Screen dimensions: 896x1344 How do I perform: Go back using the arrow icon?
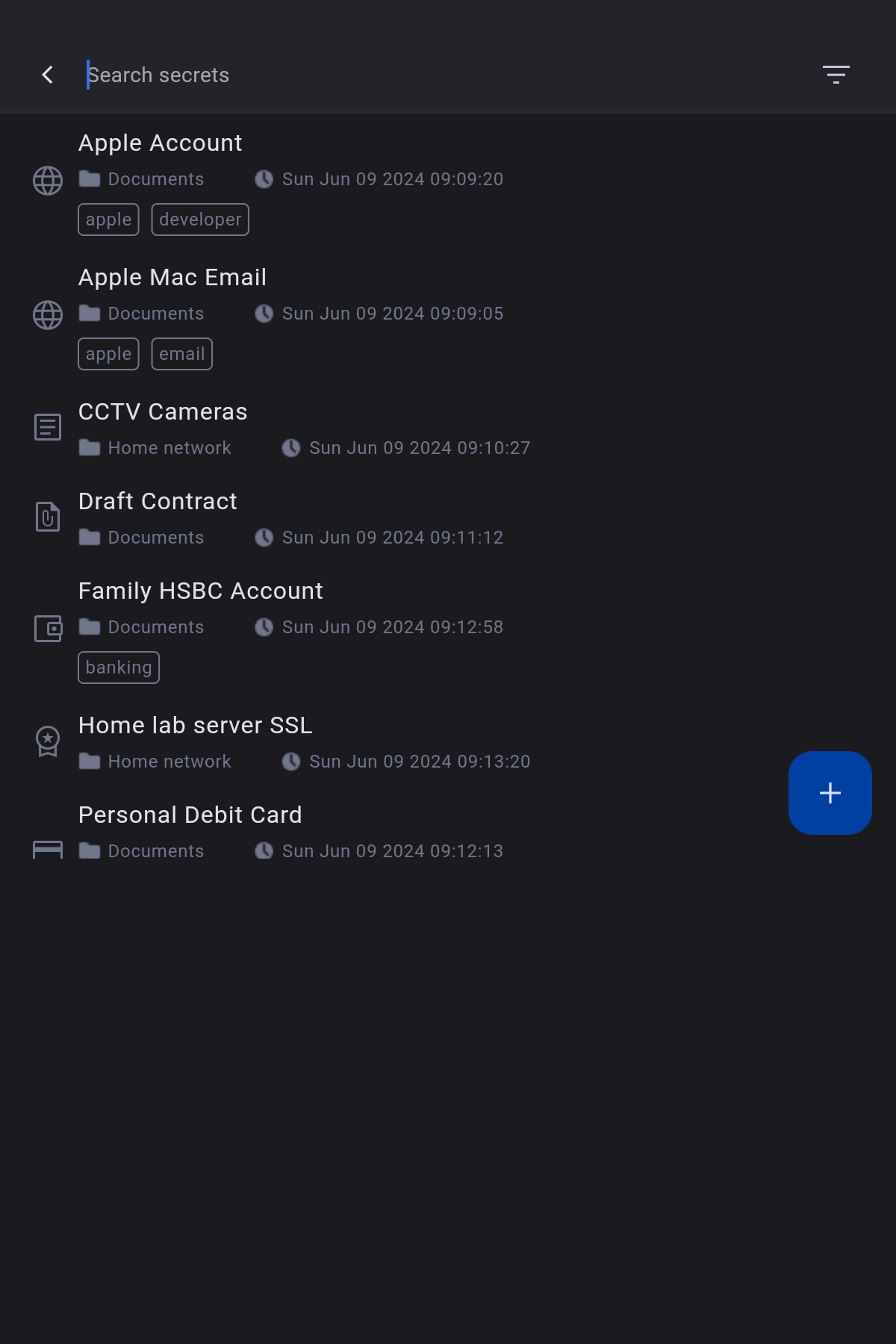pyautogui.click(x=48, y=75)
